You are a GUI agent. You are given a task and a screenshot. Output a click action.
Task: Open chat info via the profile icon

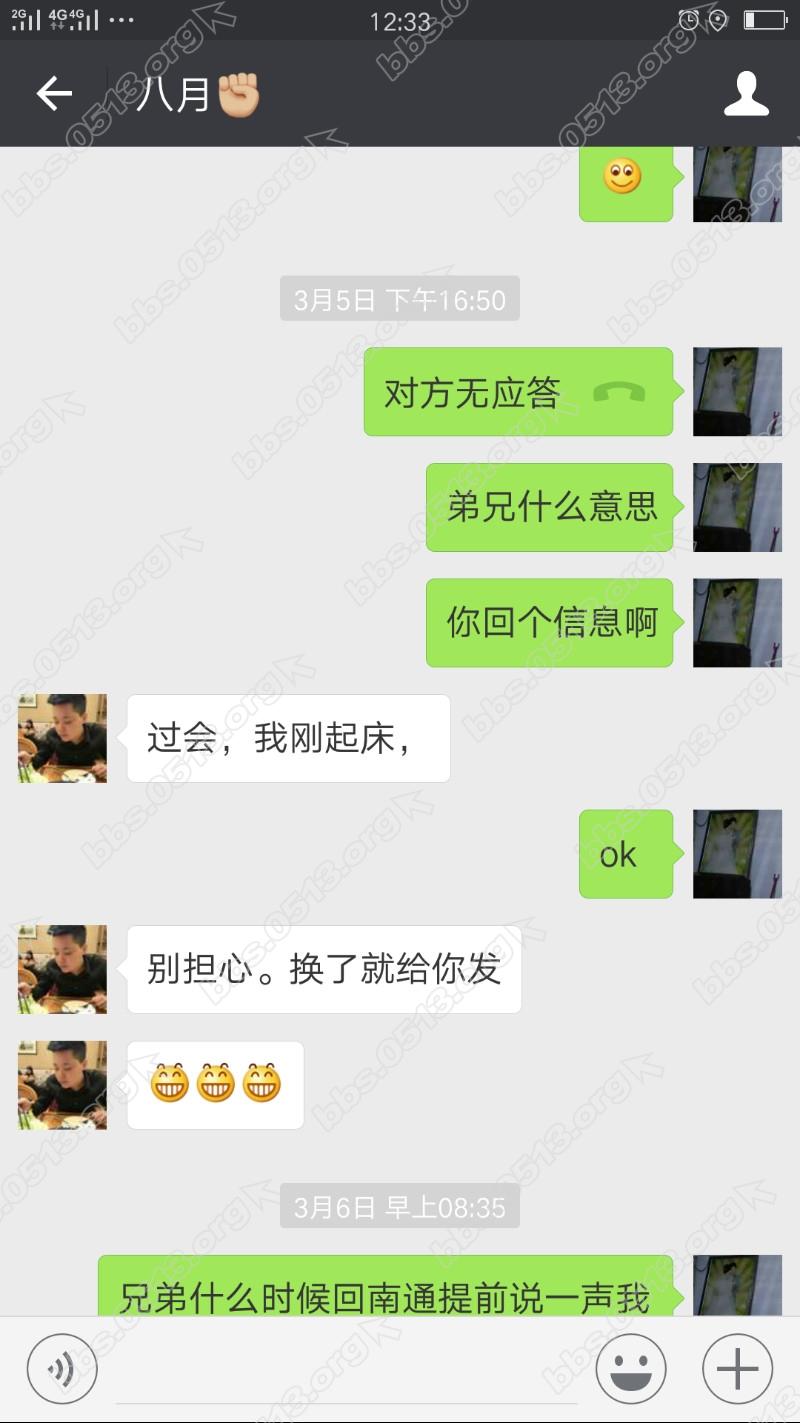coord(746,94)
